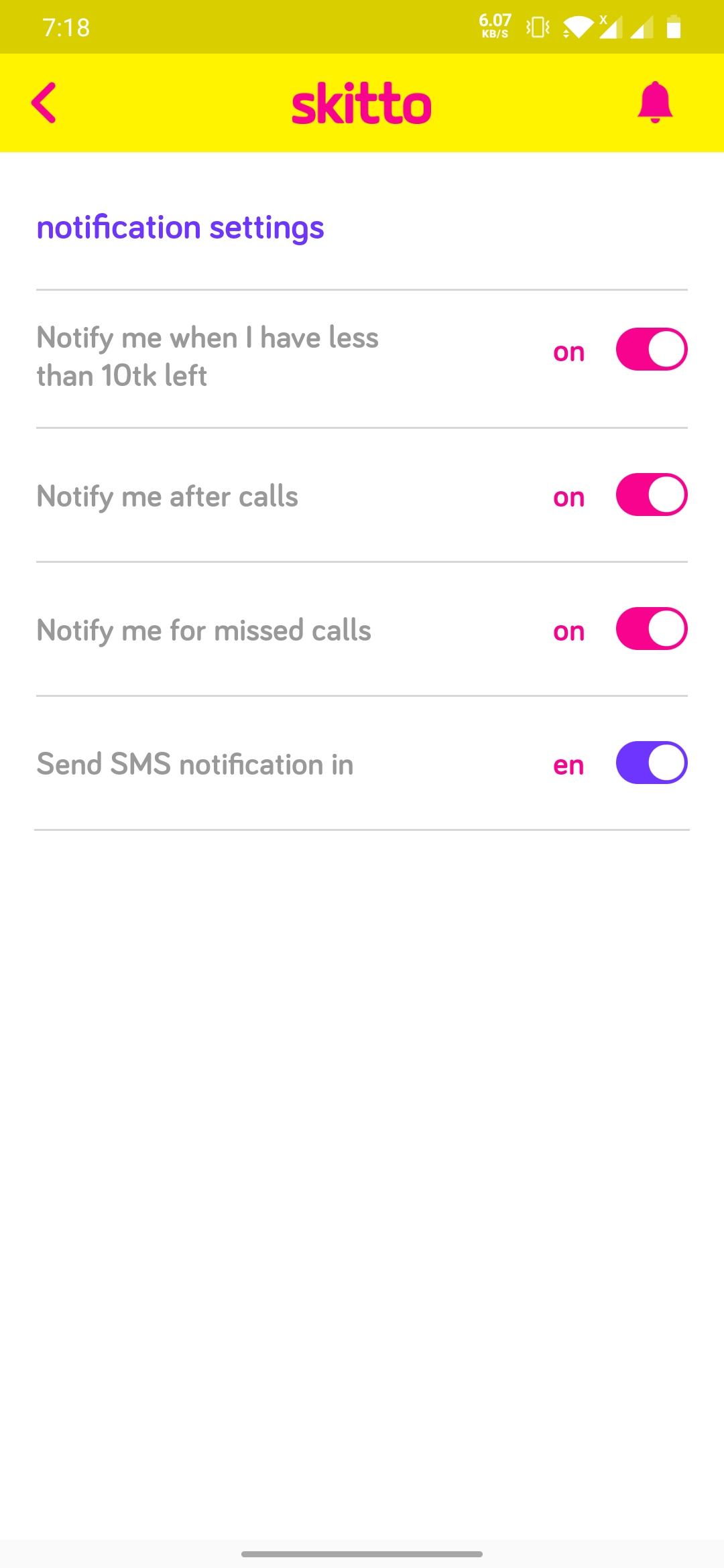
Task: Toggle the SMS notification language switch
Action: [x=652, y=763]
